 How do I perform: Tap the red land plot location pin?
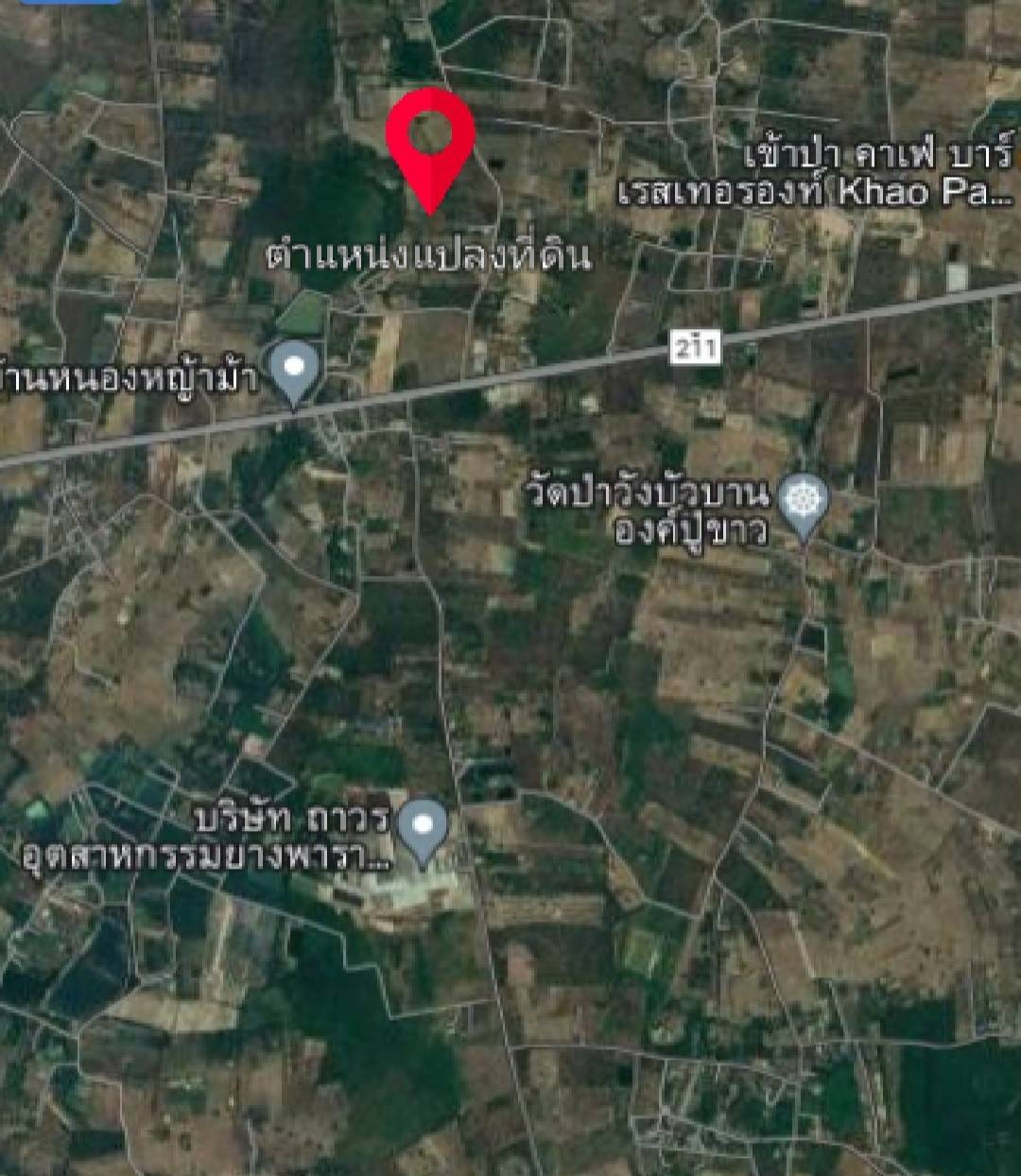coord(431,144)
